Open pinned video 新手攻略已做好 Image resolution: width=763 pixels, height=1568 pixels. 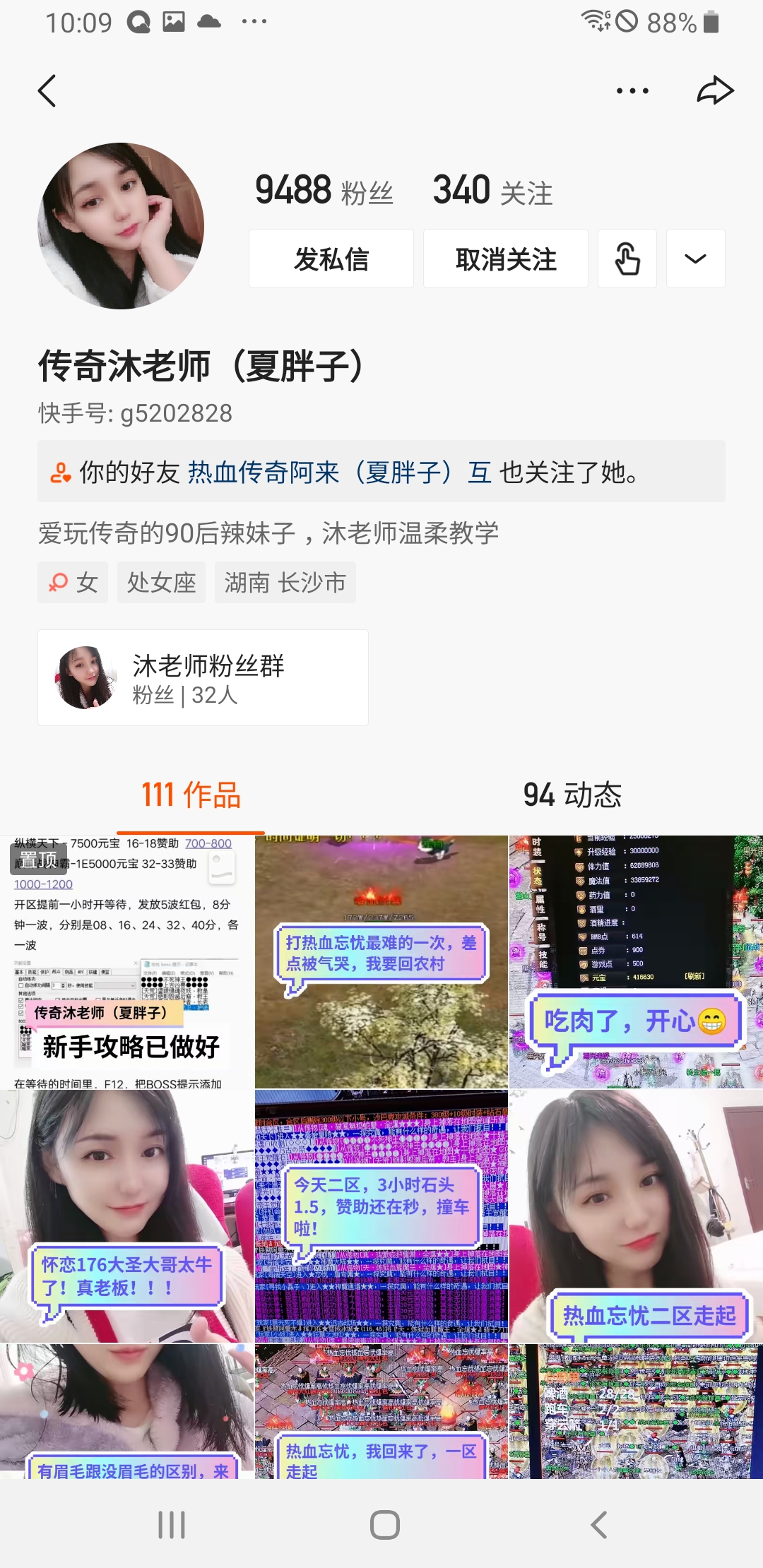(x=127, y=962)
